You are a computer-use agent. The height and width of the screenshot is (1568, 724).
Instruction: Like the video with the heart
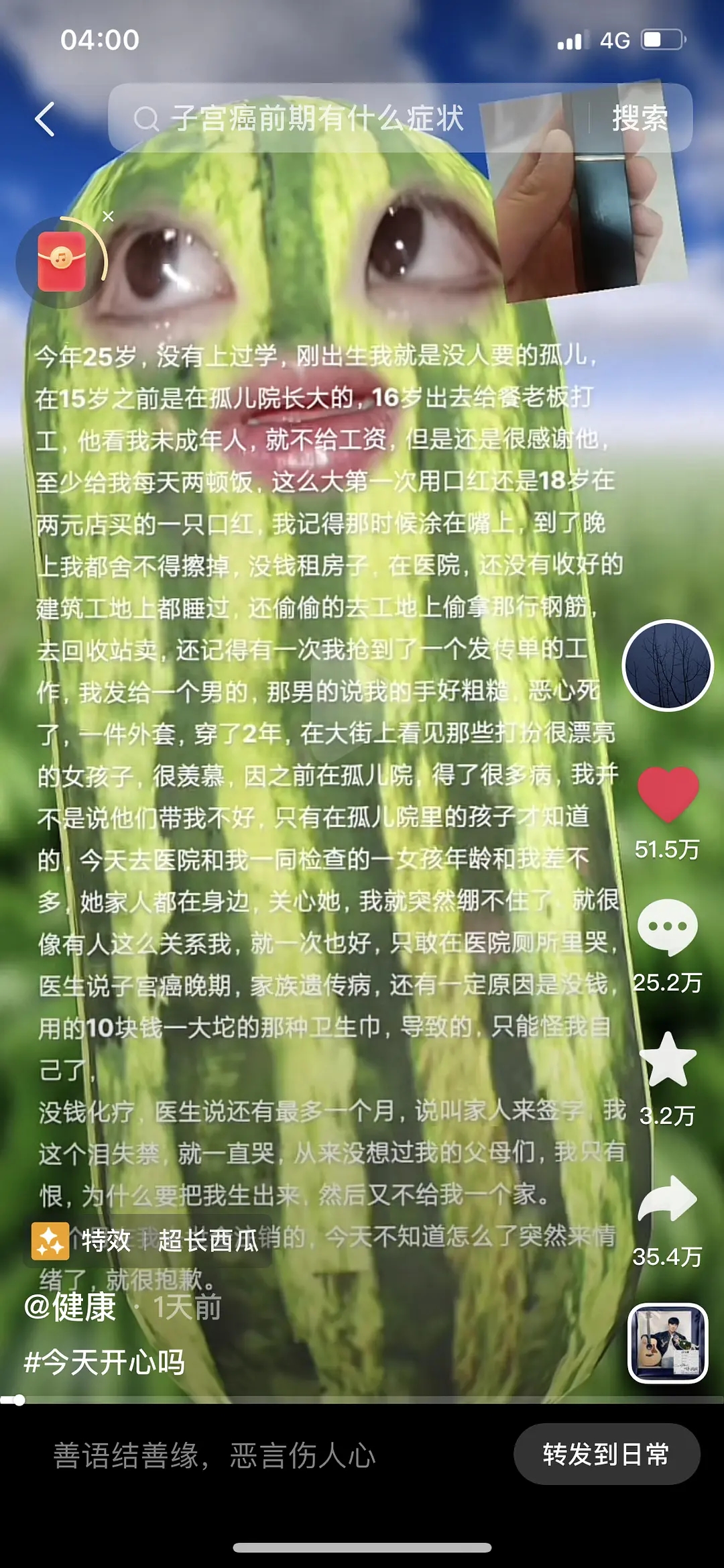(x=668, y=794)
